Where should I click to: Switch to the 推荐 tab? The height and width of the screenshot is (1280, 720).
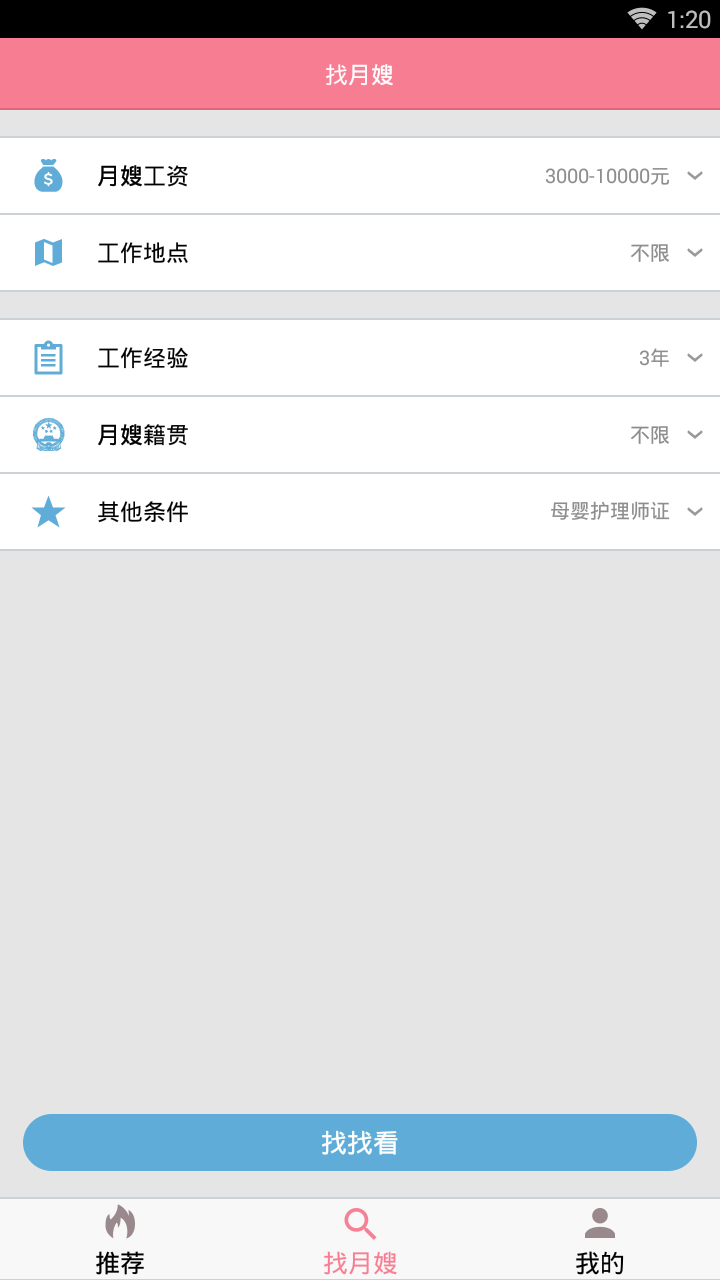pyautogui.click(x=120, y=1240)
